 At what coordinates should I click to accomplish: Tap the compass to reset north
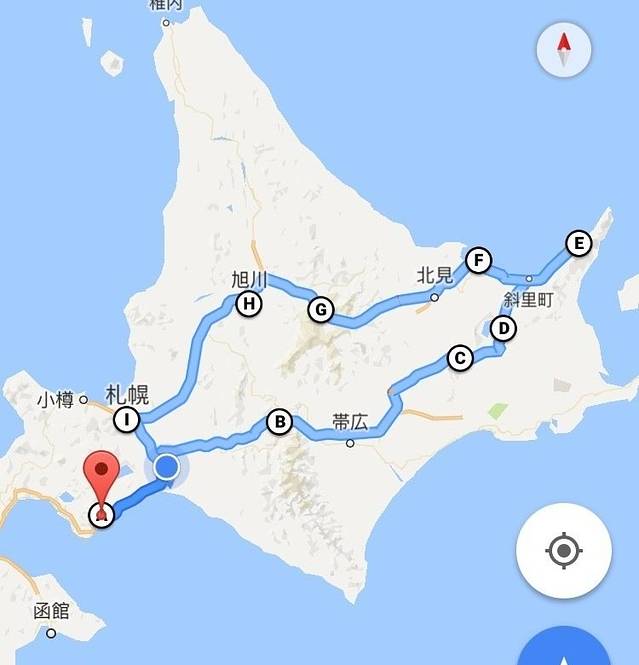[x=564, y=50]
